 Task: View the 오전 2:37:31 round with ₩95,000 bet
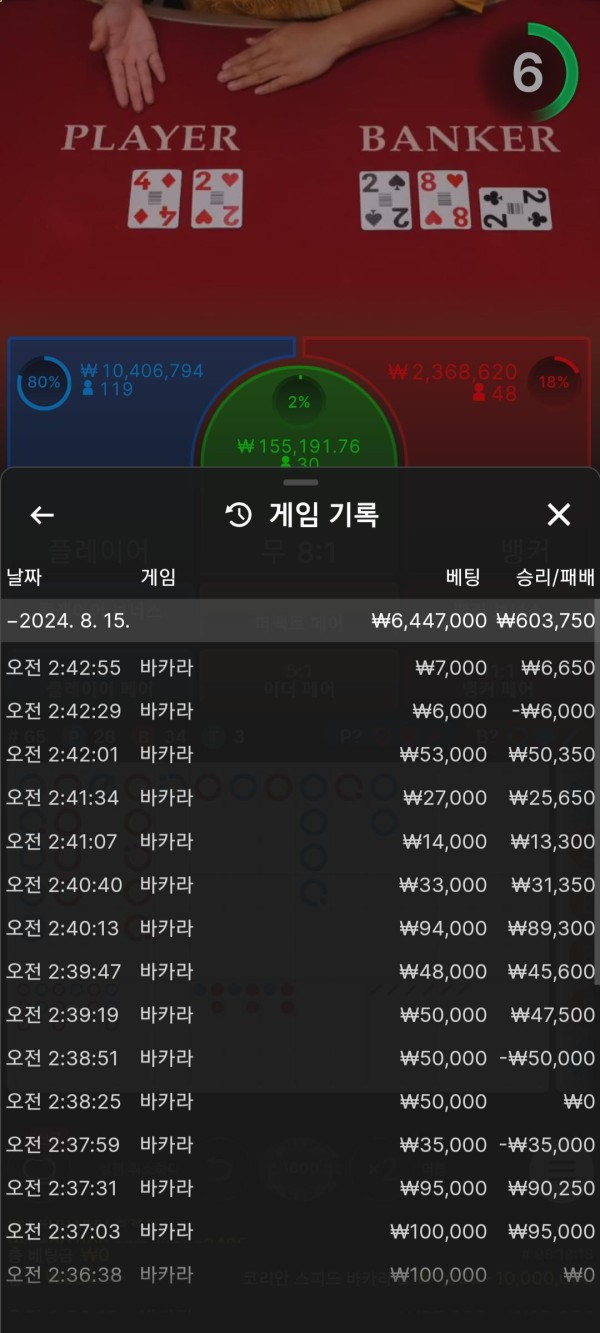click(x=300, y=1188)
